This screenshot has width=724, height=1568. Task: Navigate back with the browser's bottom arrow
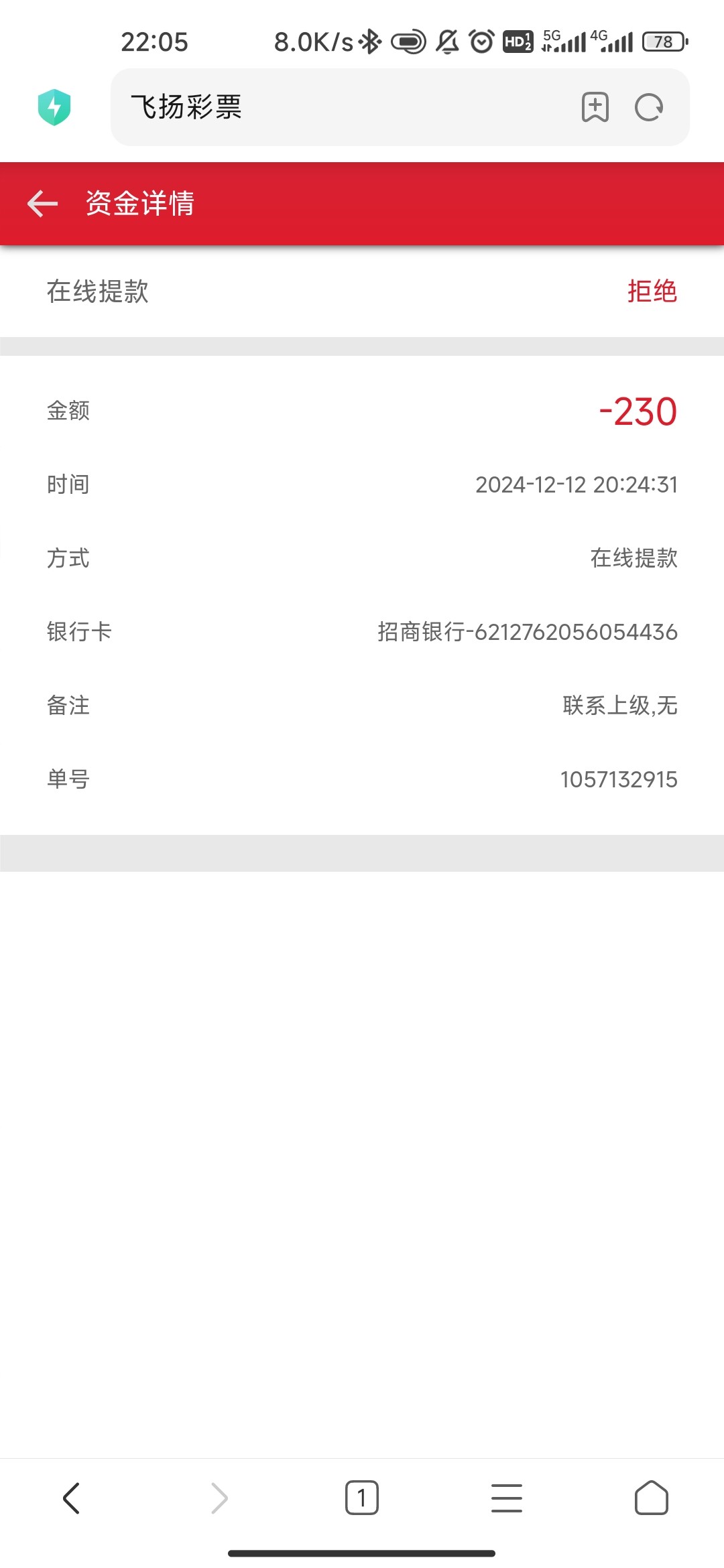click(x=72, y=1498)
